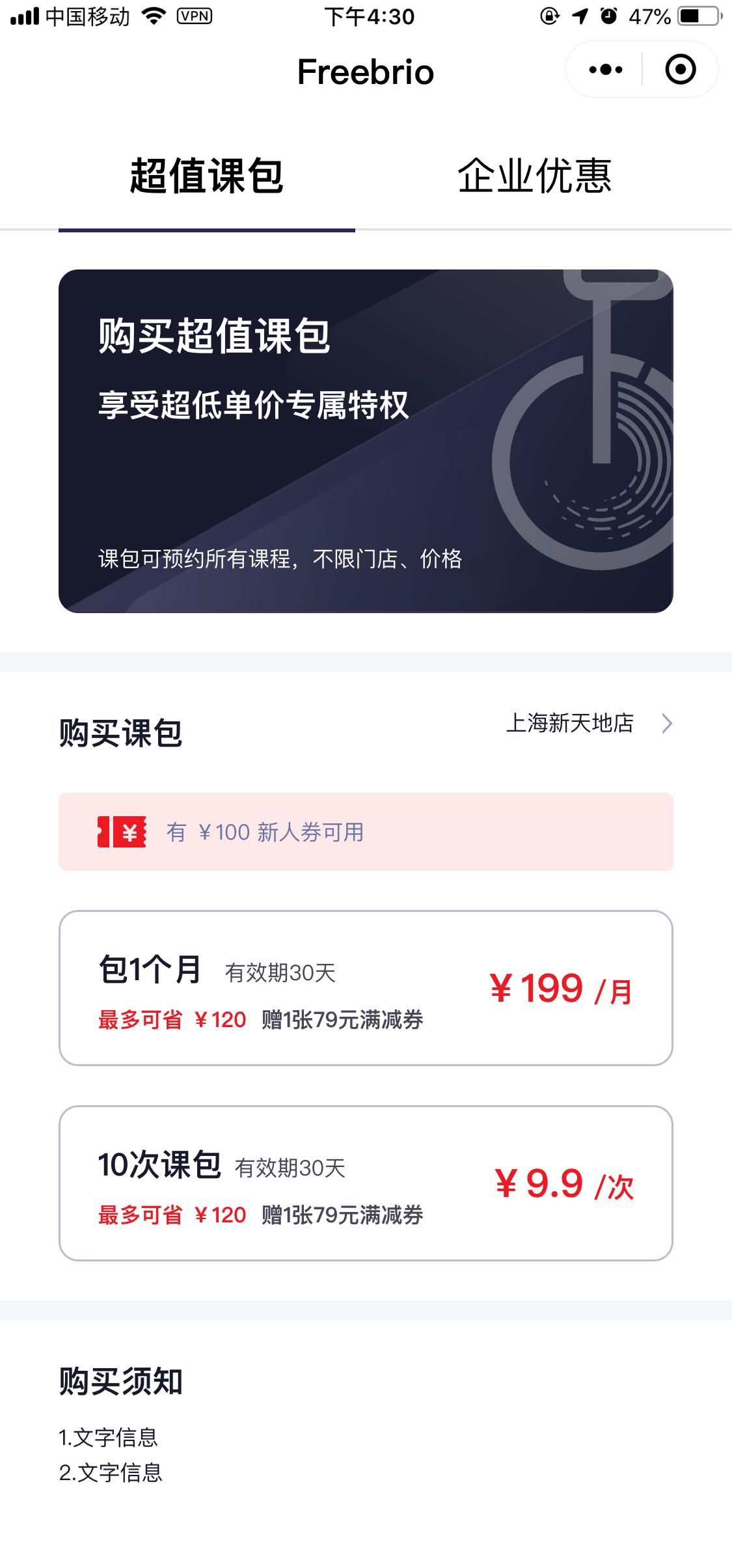Close the mini program with circle button

681,70
